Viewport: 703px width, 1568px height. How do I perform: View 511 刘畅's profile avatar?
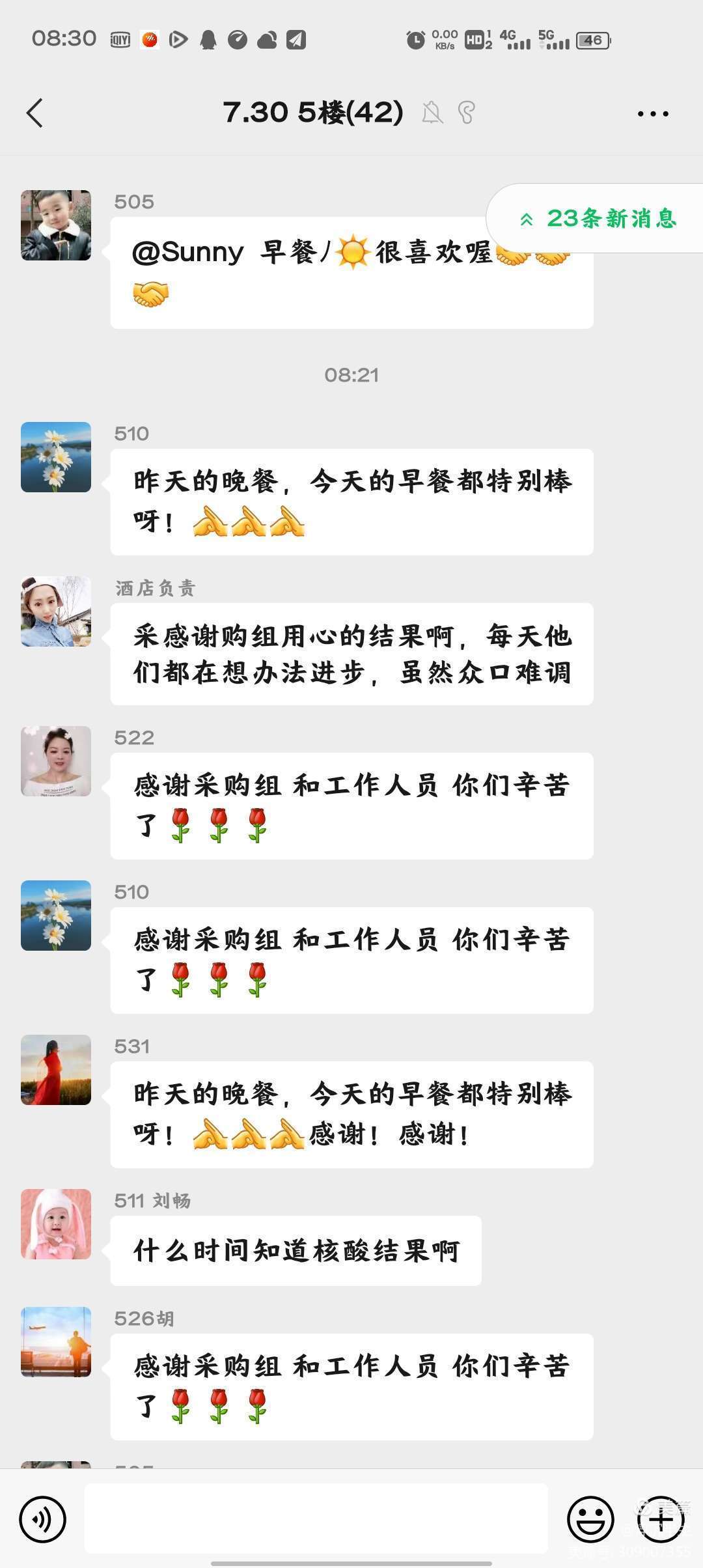[56, 1224]
